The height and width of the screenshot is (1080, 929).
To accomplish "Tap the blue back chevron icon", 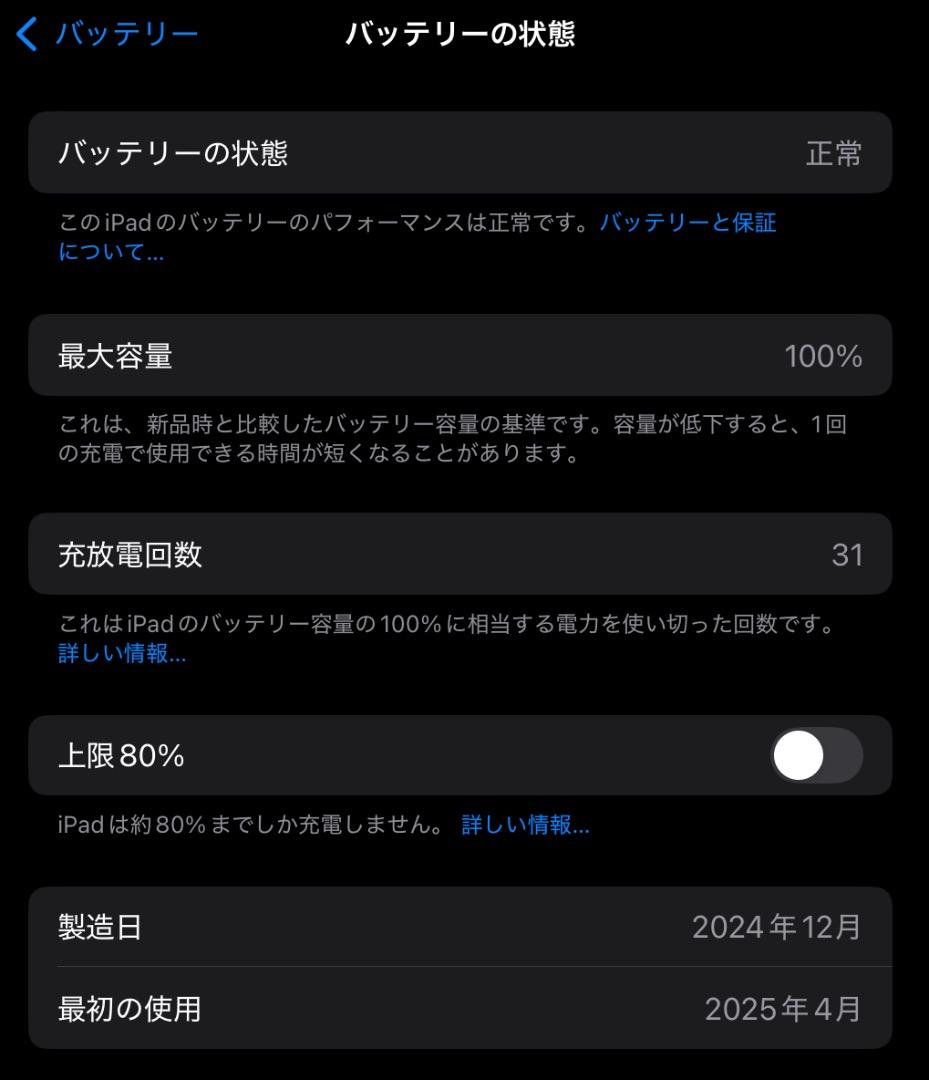I will tap(25, 33).
